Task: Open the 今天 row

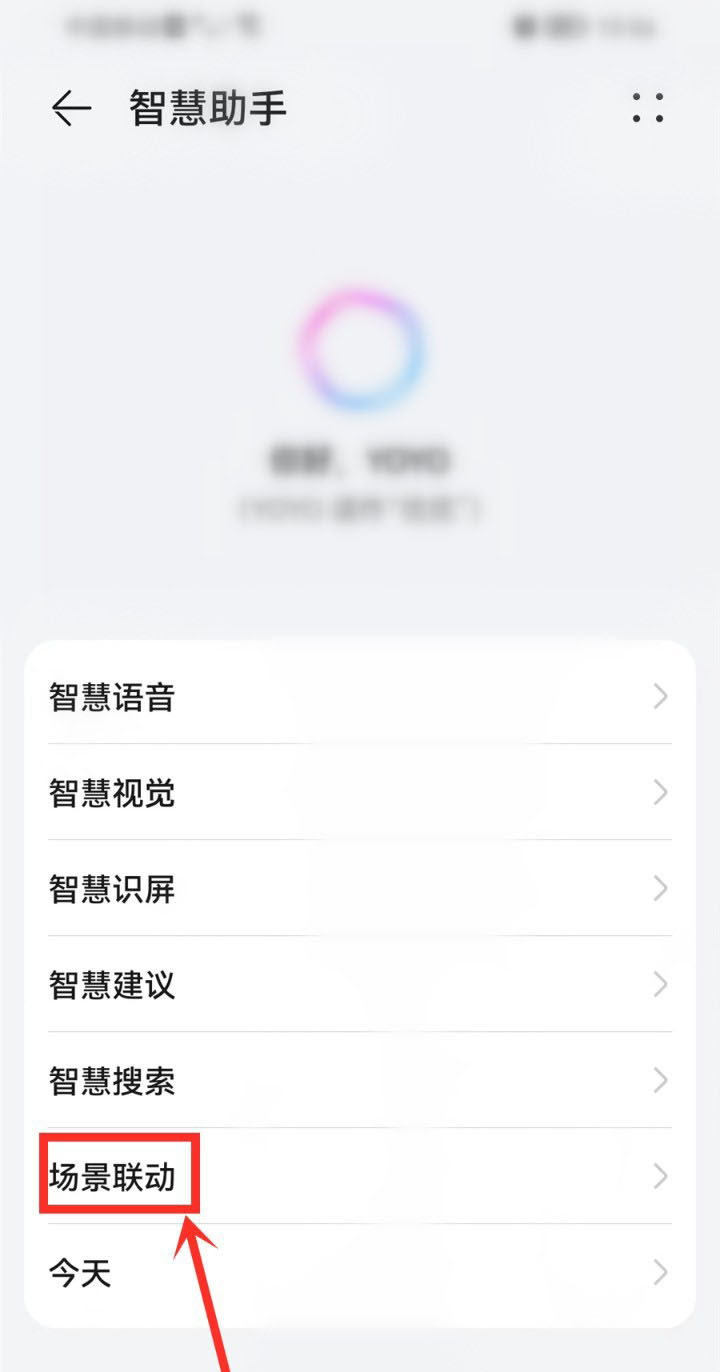Action: [x=360, y=1272]
